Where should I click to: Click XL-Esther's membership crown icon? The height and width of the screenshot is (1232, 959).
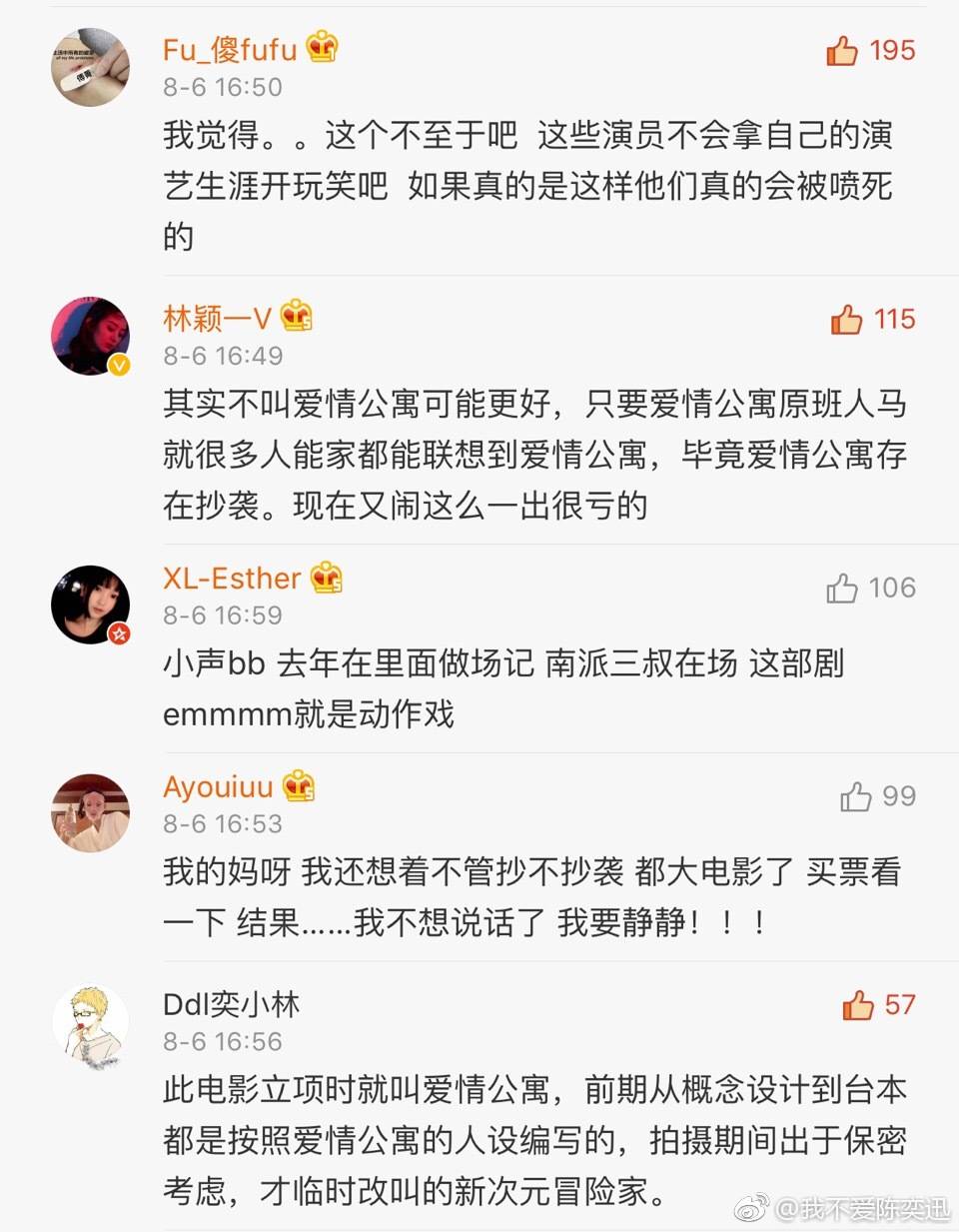[x=329, y=577]
